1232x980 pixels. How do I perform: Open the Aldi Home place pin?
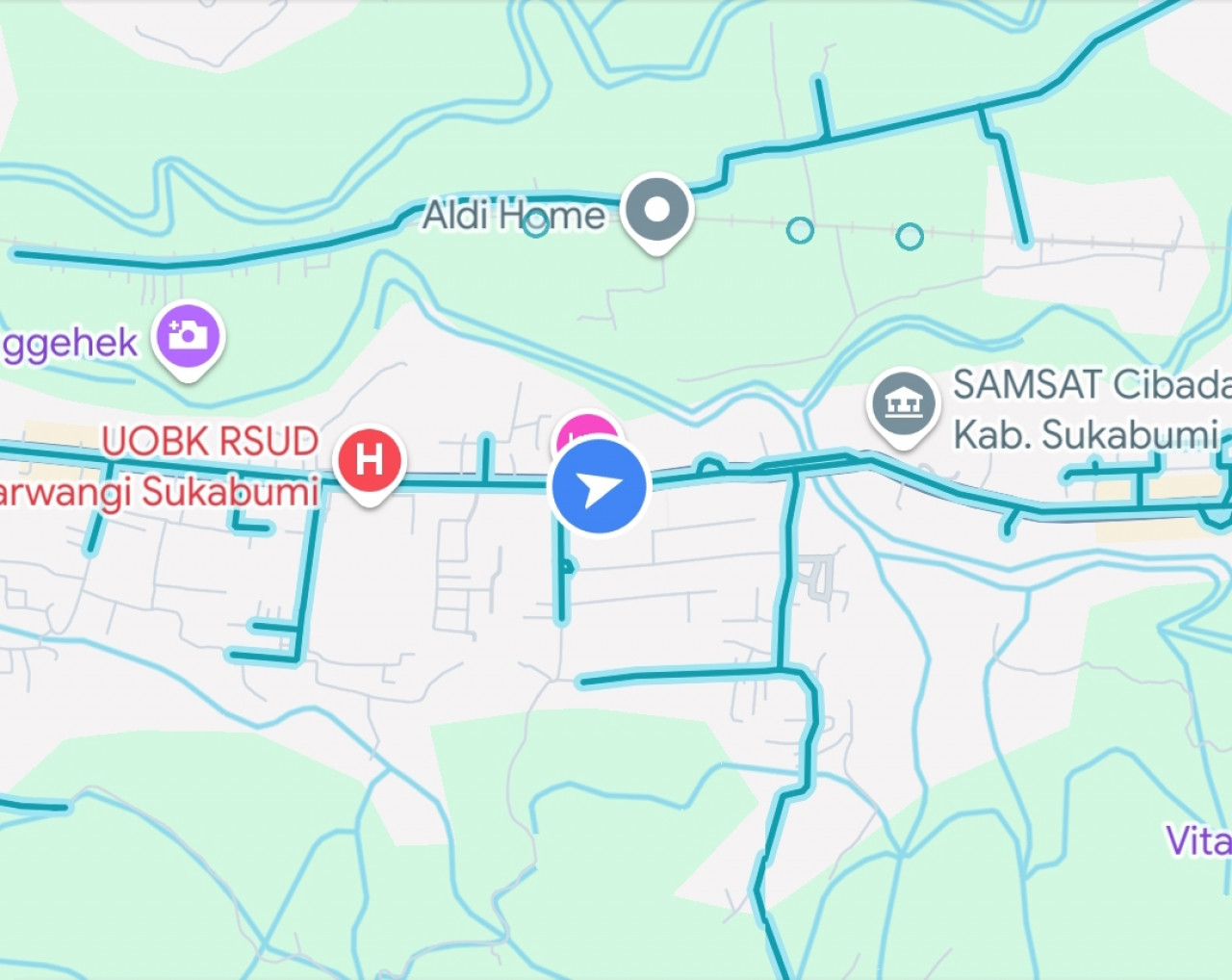point(656,210)
